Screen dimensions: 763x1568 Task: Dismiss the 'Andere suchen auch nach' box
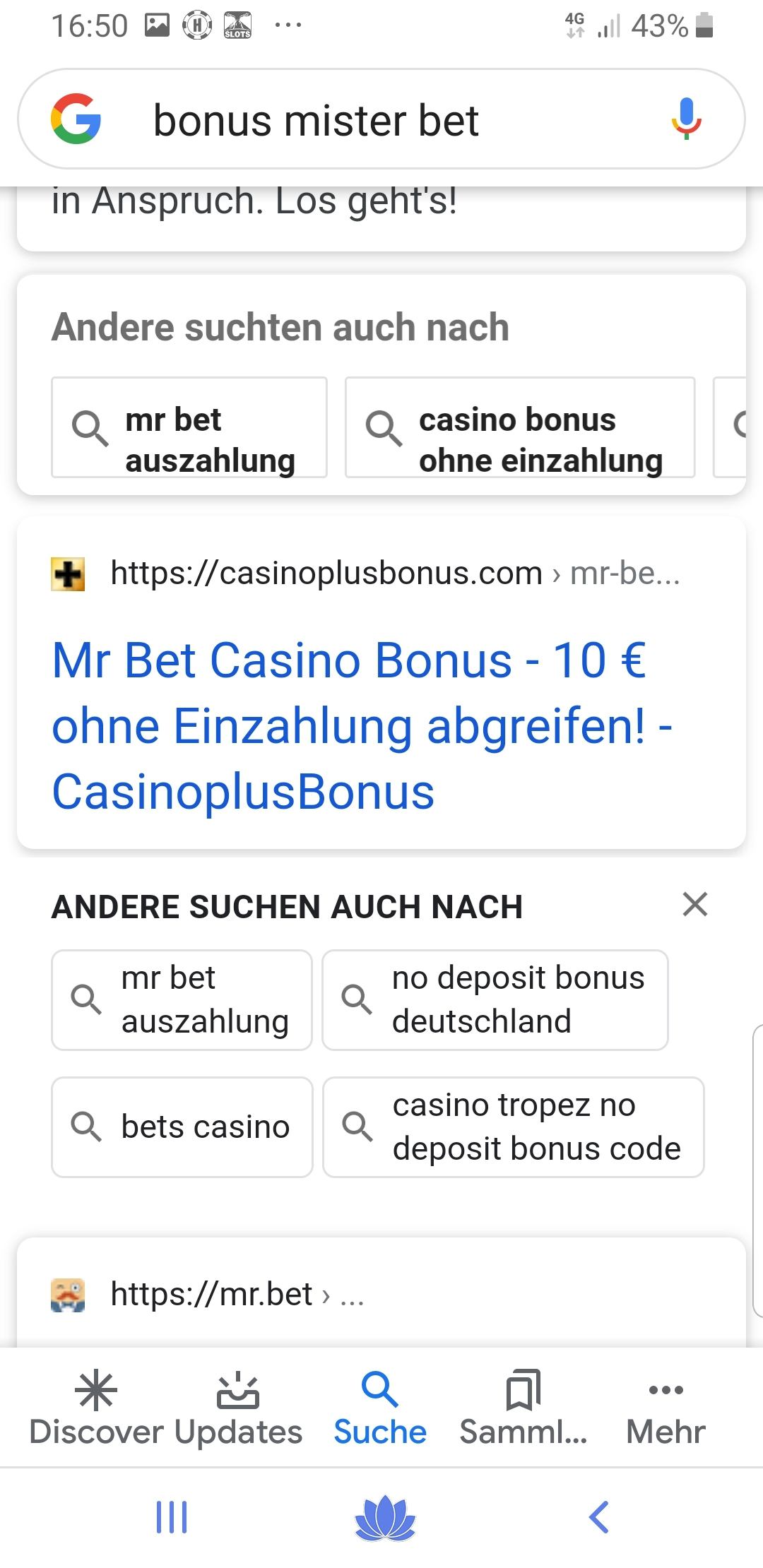point(695,905)
